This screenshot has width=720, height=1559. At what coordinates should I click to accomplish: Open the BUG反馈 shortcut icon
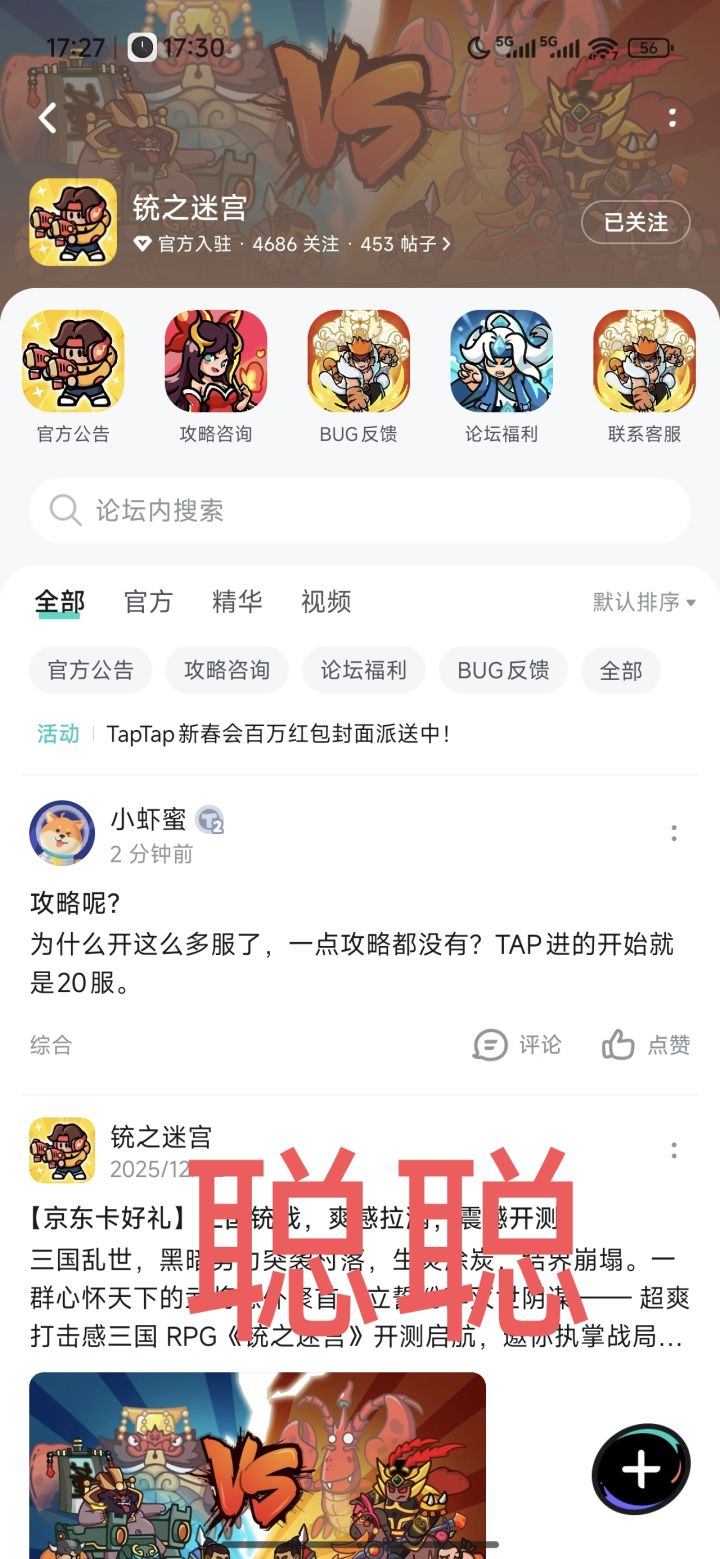pos(358,362)
